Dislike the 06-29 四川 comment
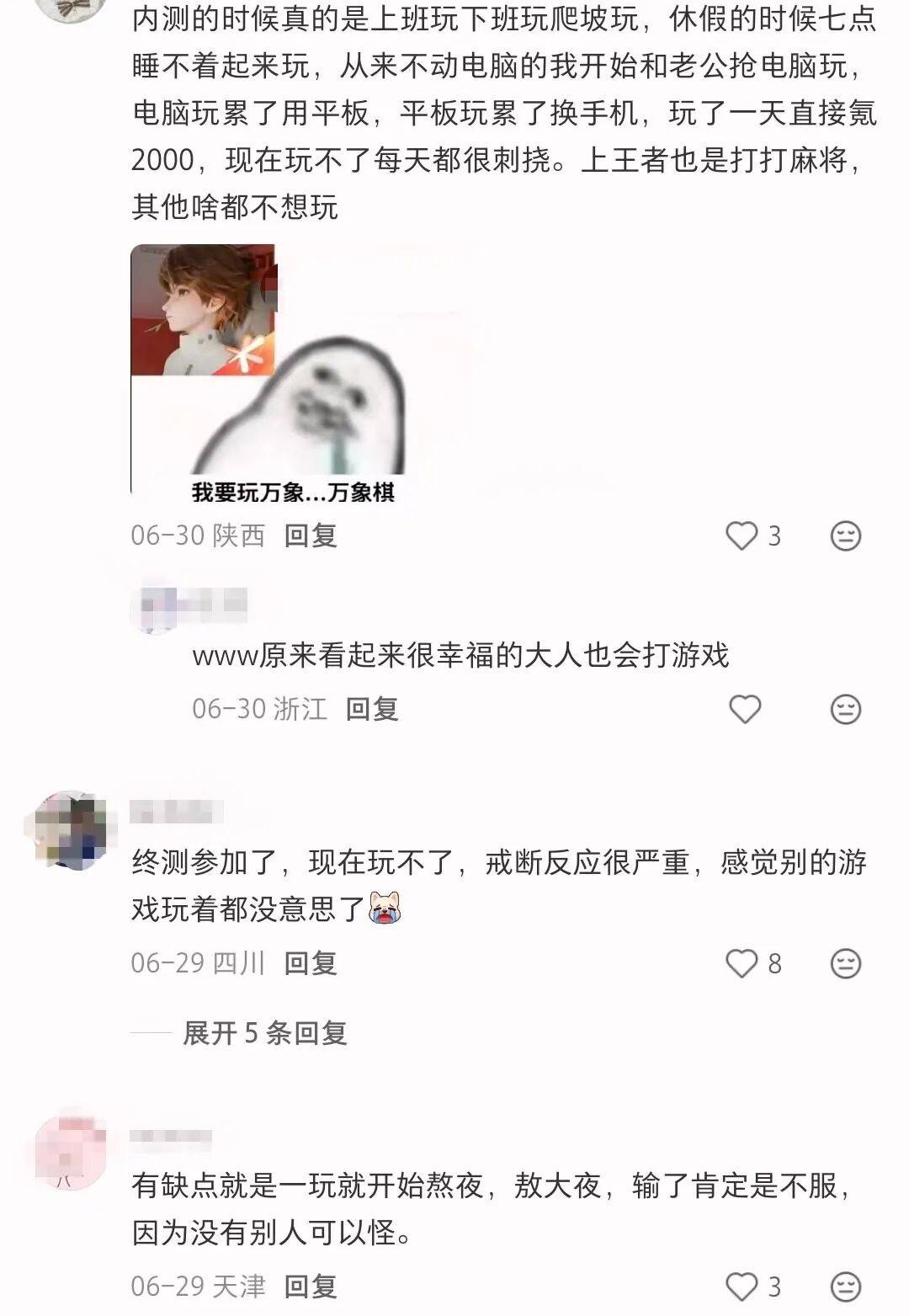The width and height of the screenshot is (909, 1316). pos(845,963)
